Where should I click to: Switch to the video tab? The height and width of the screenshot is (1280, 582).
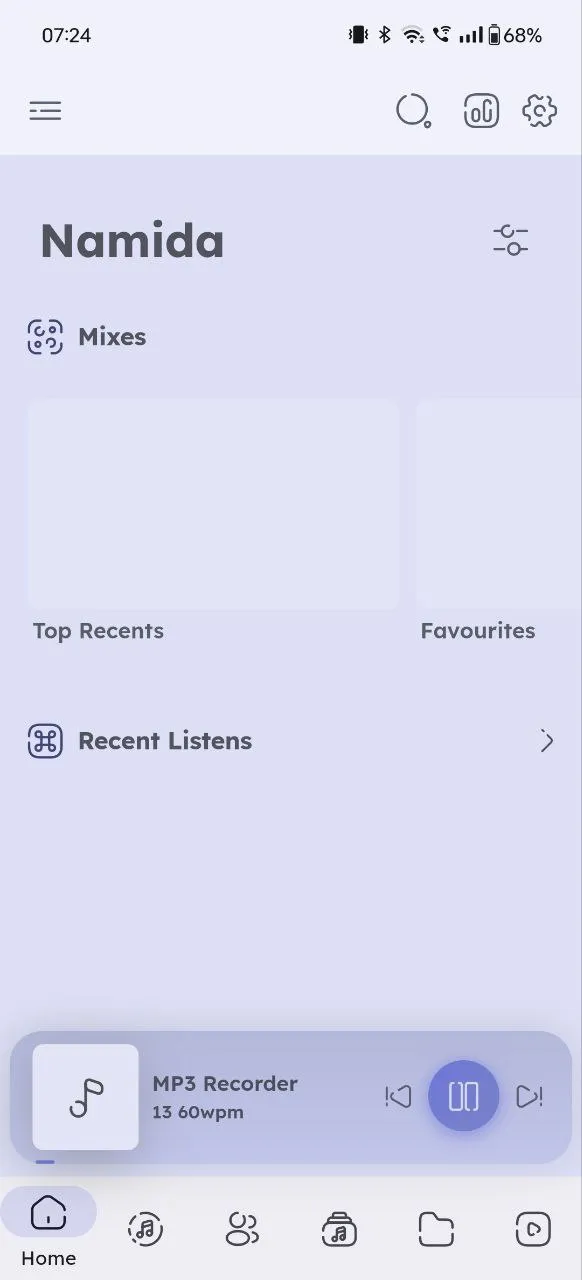(x=533, y=1229)
